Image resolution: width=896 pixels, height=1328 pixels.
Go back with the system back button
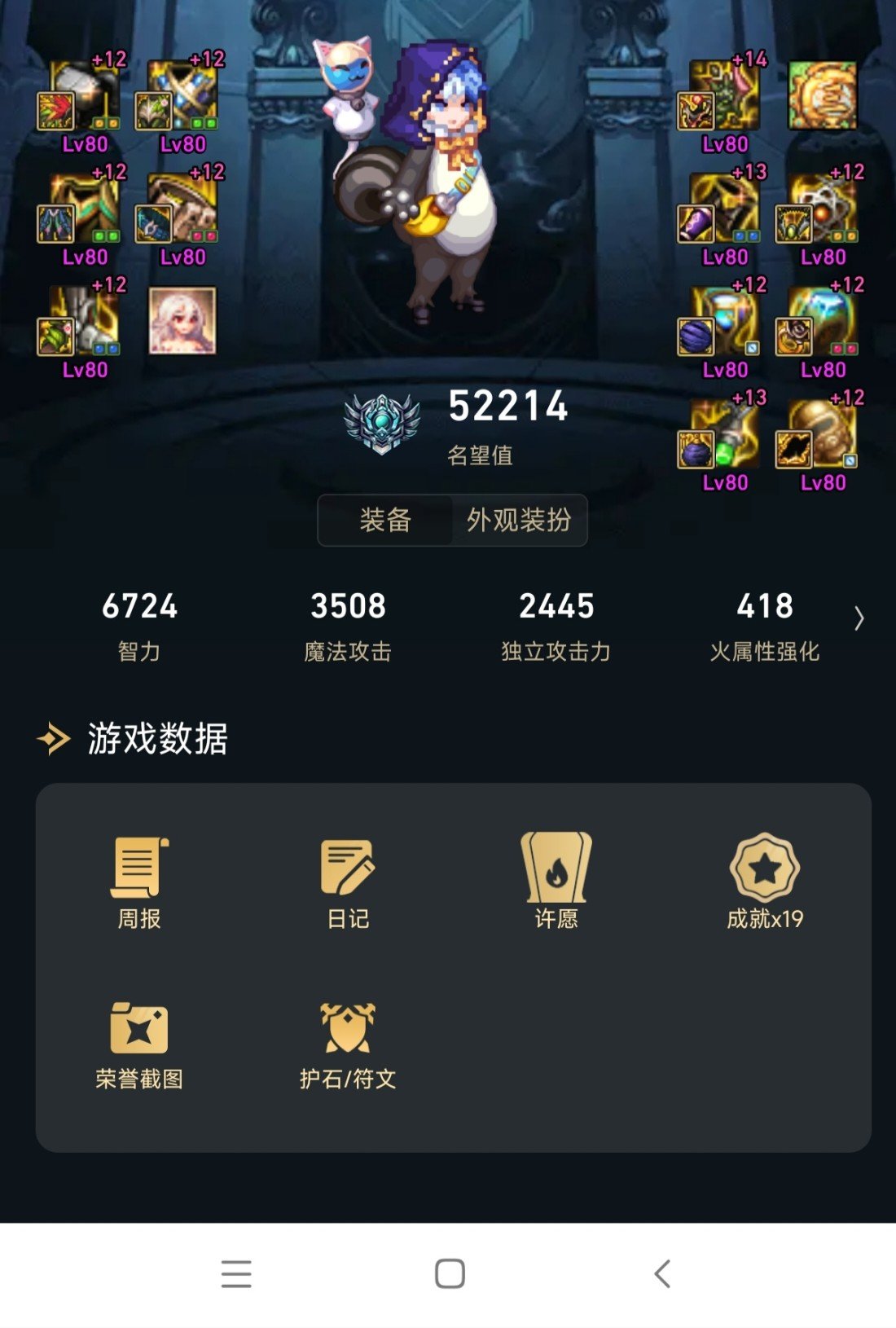[662, 1273]
